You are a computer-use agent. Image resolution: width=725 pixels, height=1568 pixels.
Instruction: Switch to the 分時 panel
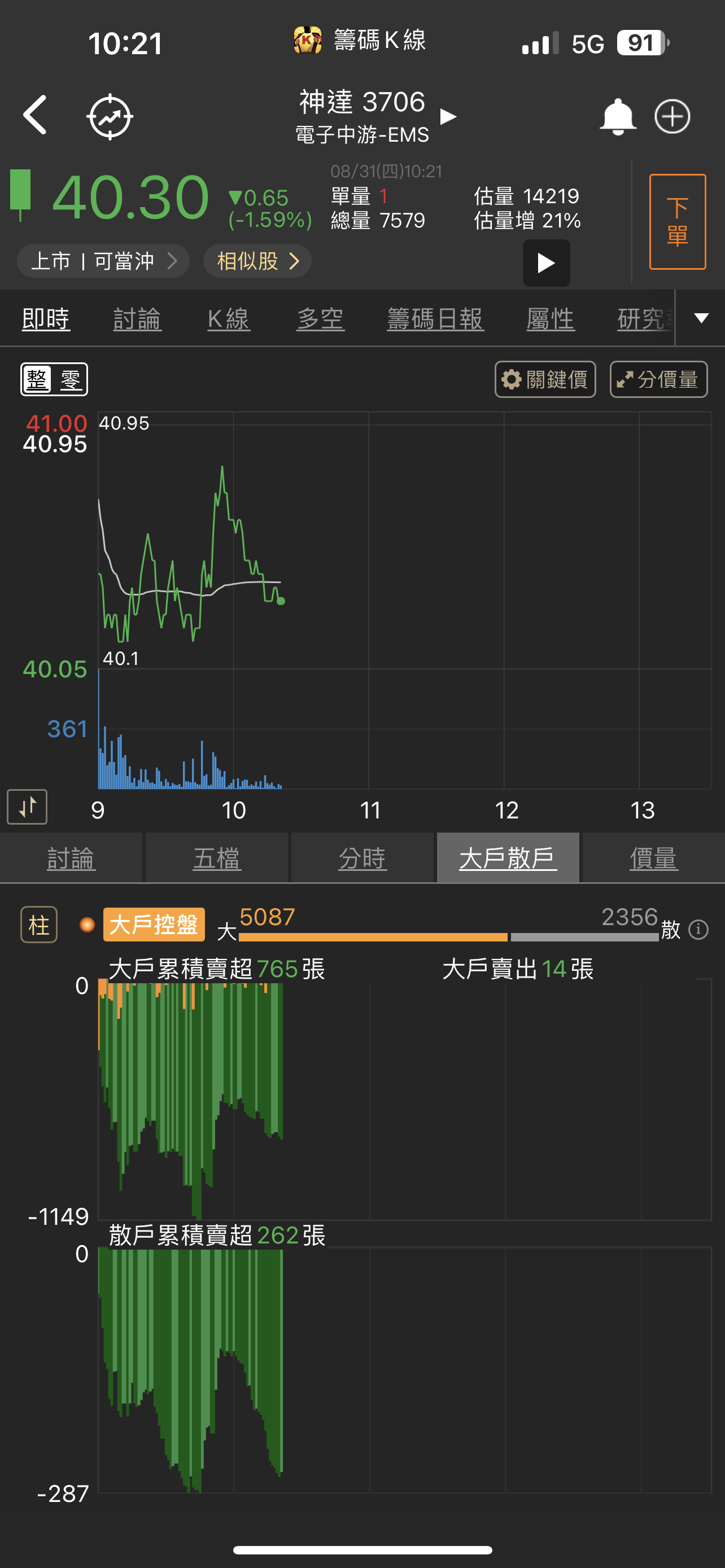click(x=362, y=859)
